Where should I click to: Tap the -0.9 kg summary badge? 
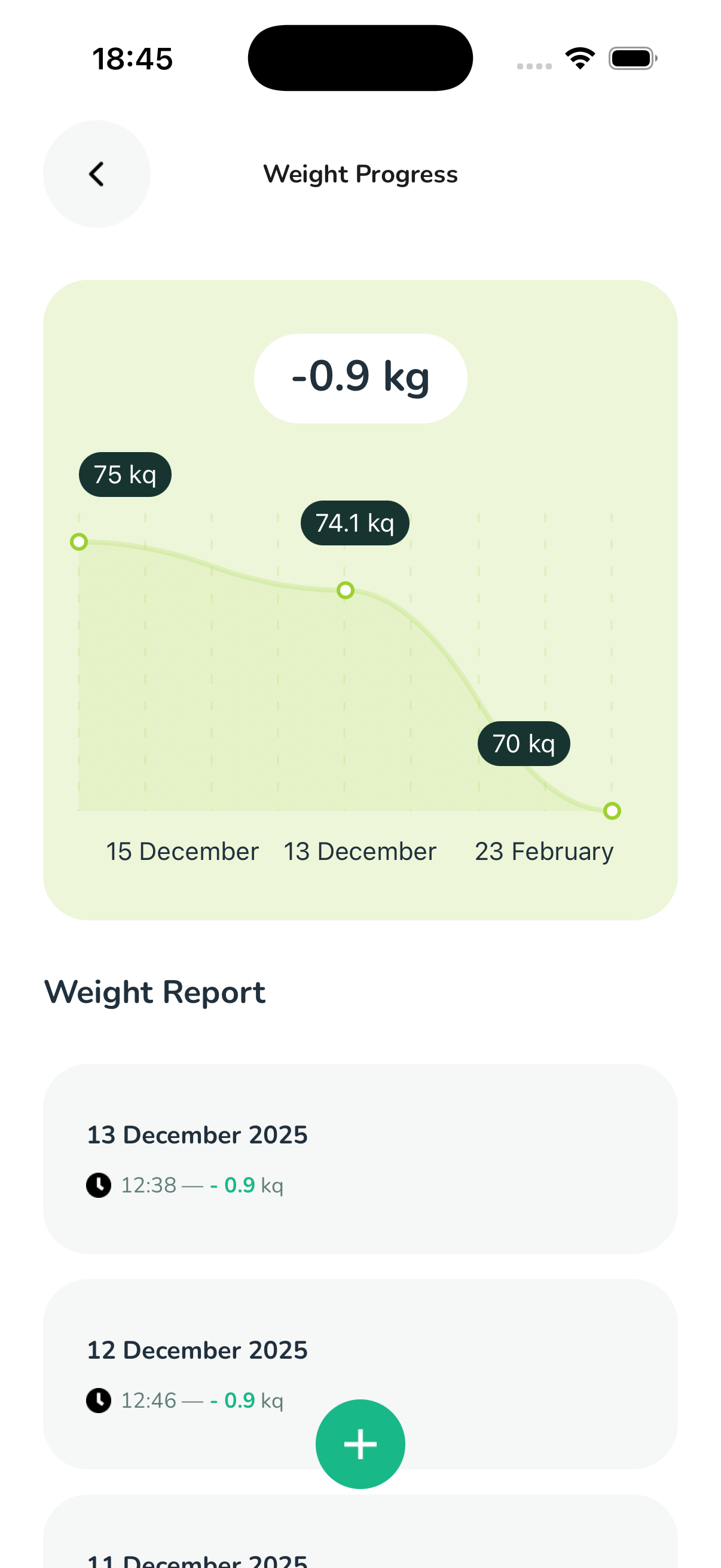(x=360, y=377)
